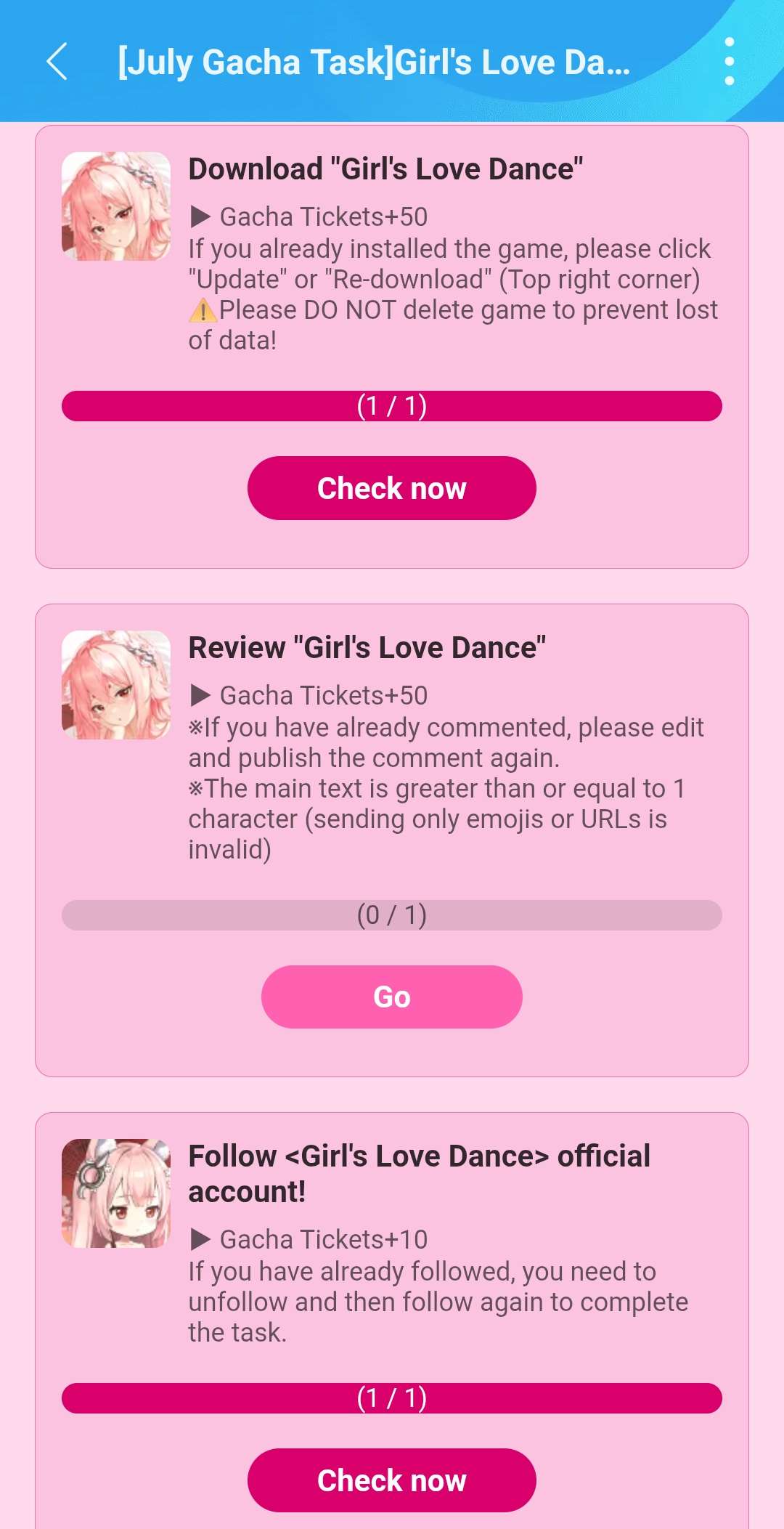Tap Go for the Review task
Viewport: 784px width, 1529px height.
pos(391,997)
